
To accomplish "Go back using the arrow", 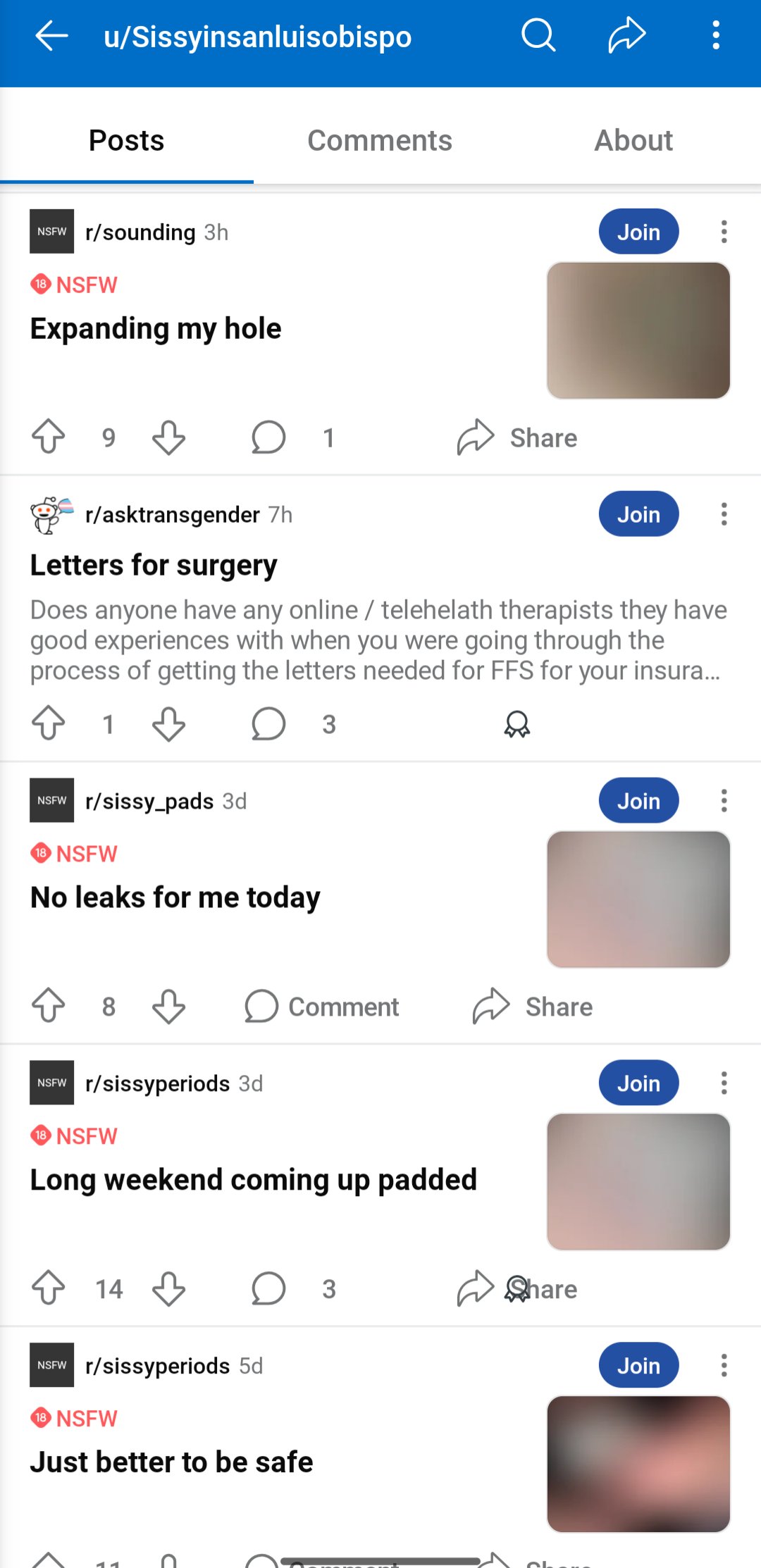I will pos(51,35).
